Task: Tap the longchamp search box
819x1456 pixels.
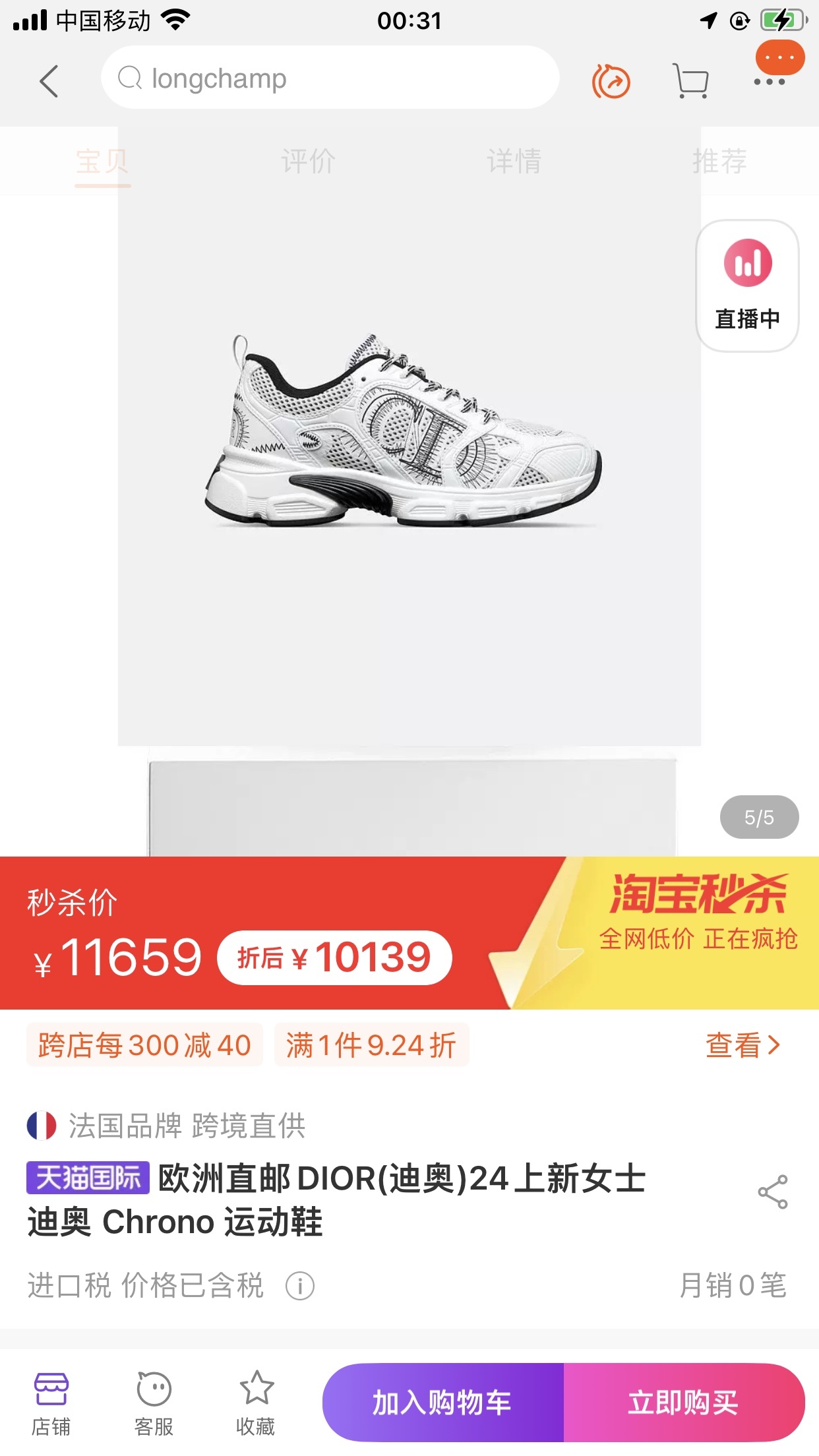Action: pos(330,78)
